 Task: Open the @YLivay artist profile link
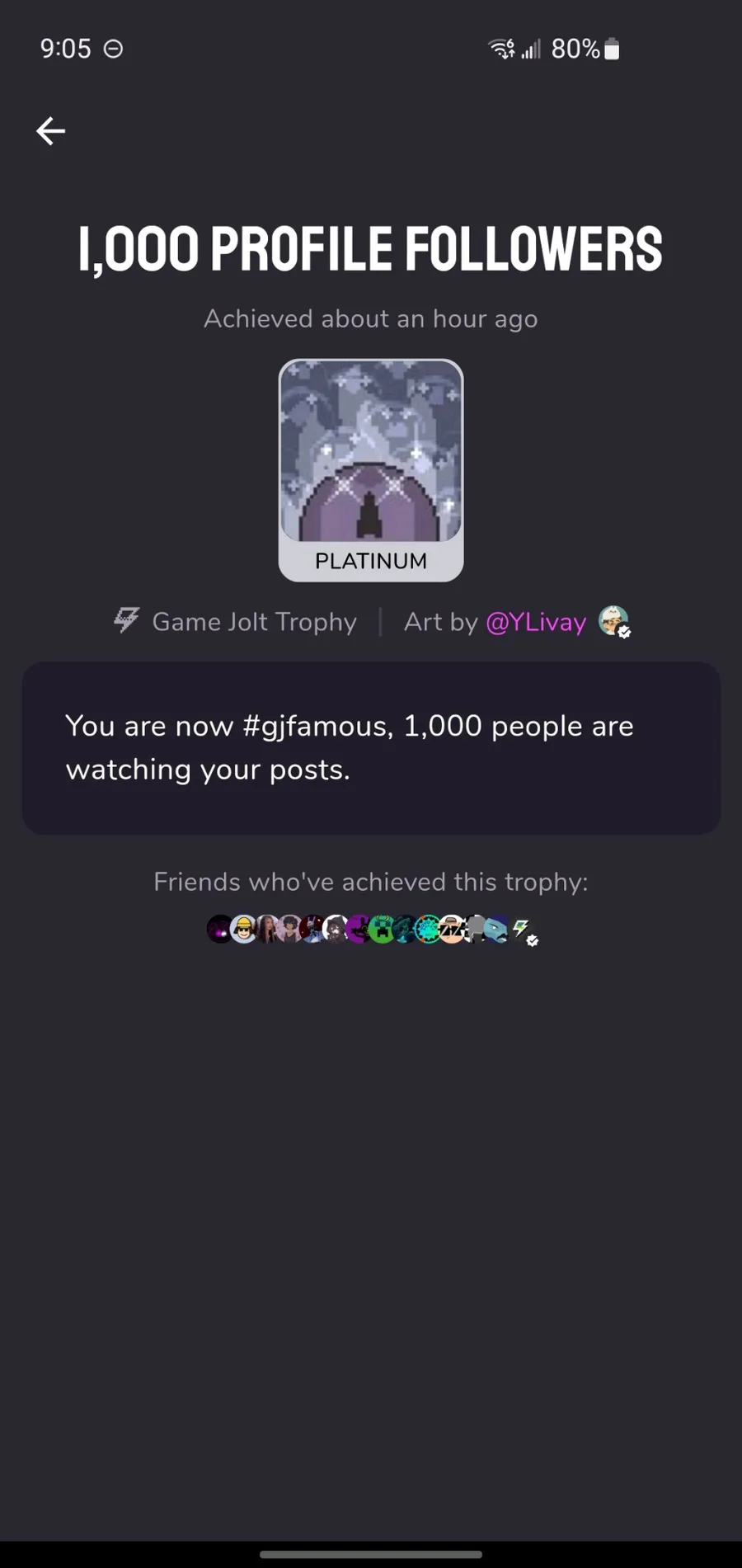pyautogui.click(x=536, y=622)
